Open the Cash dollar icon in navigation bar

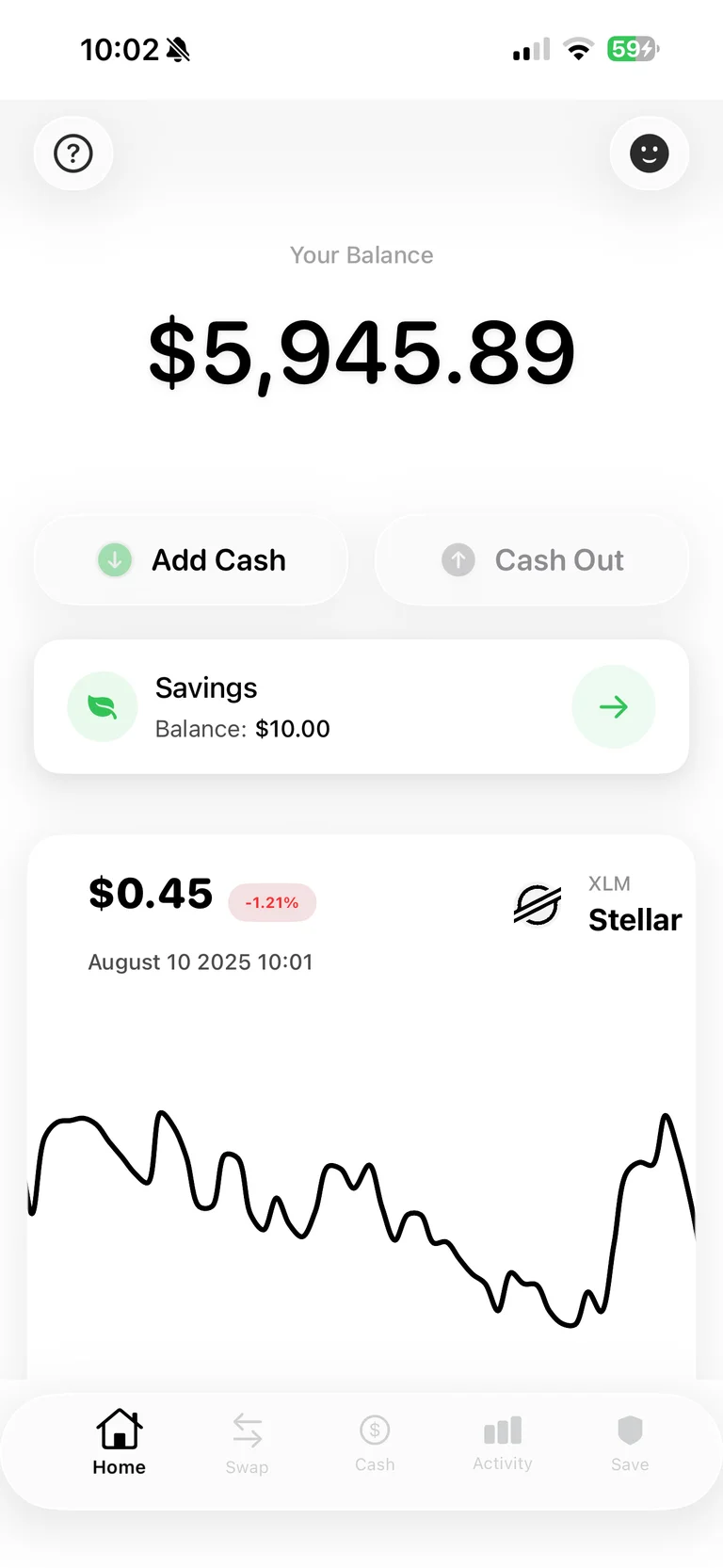tap(374, 1430)
